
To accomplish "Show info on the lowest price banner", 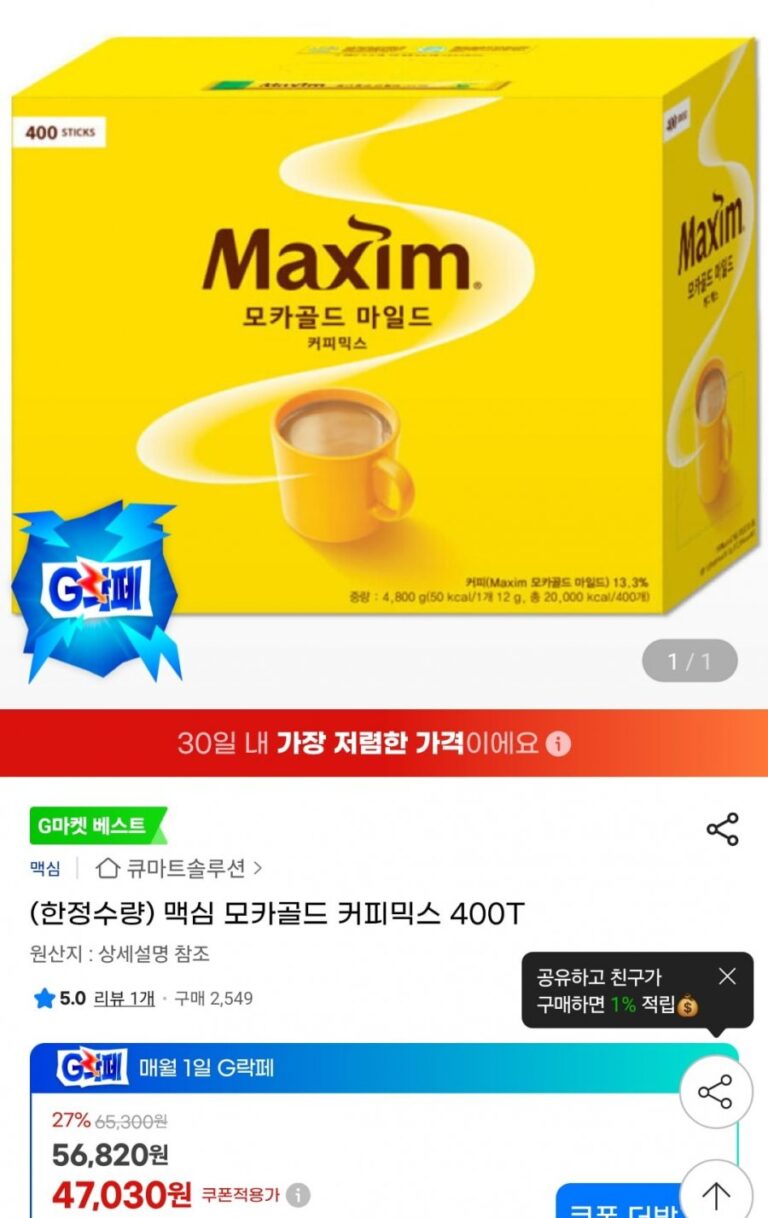I will point(559,744).
